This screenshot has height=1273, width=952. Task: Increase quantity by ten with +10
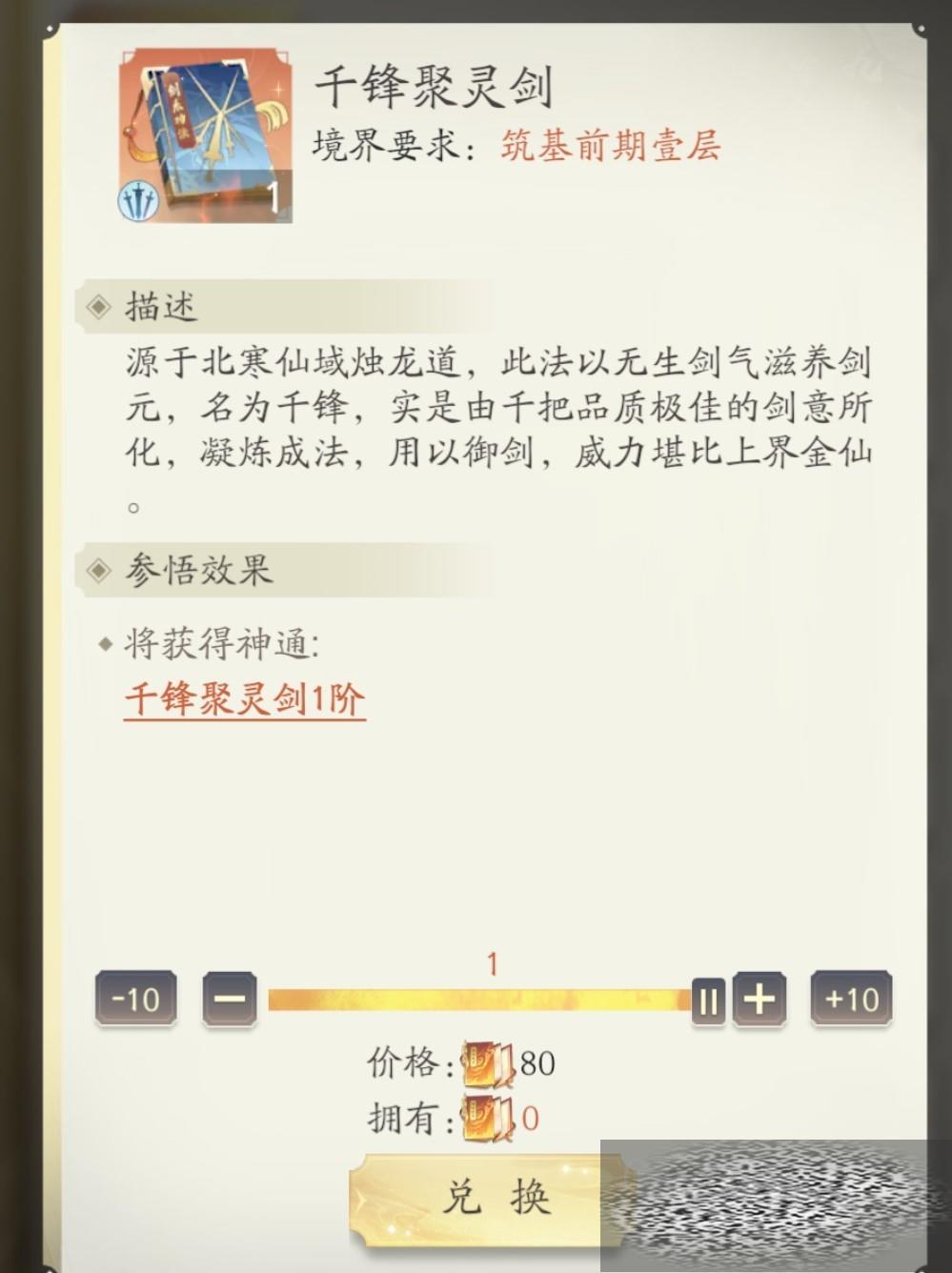852,1000
